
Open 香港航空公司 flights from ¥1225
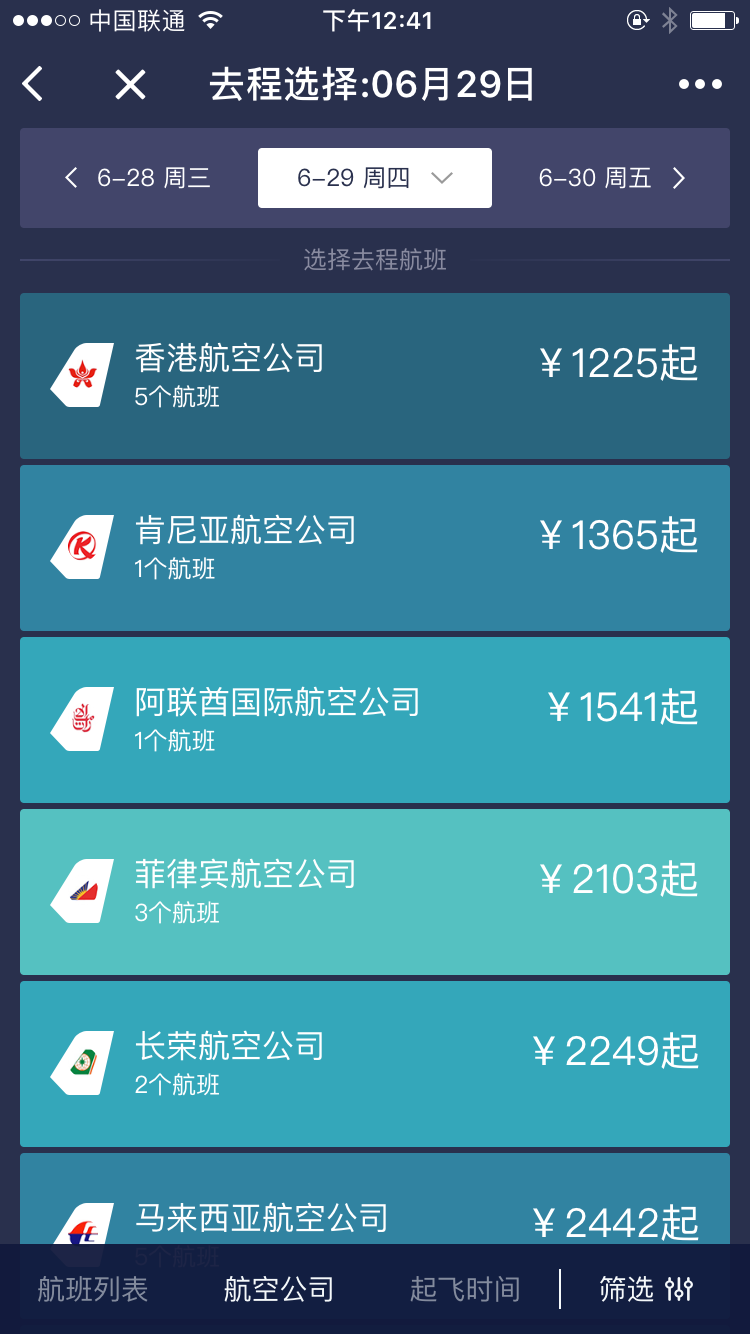click(x=375, y=376)
